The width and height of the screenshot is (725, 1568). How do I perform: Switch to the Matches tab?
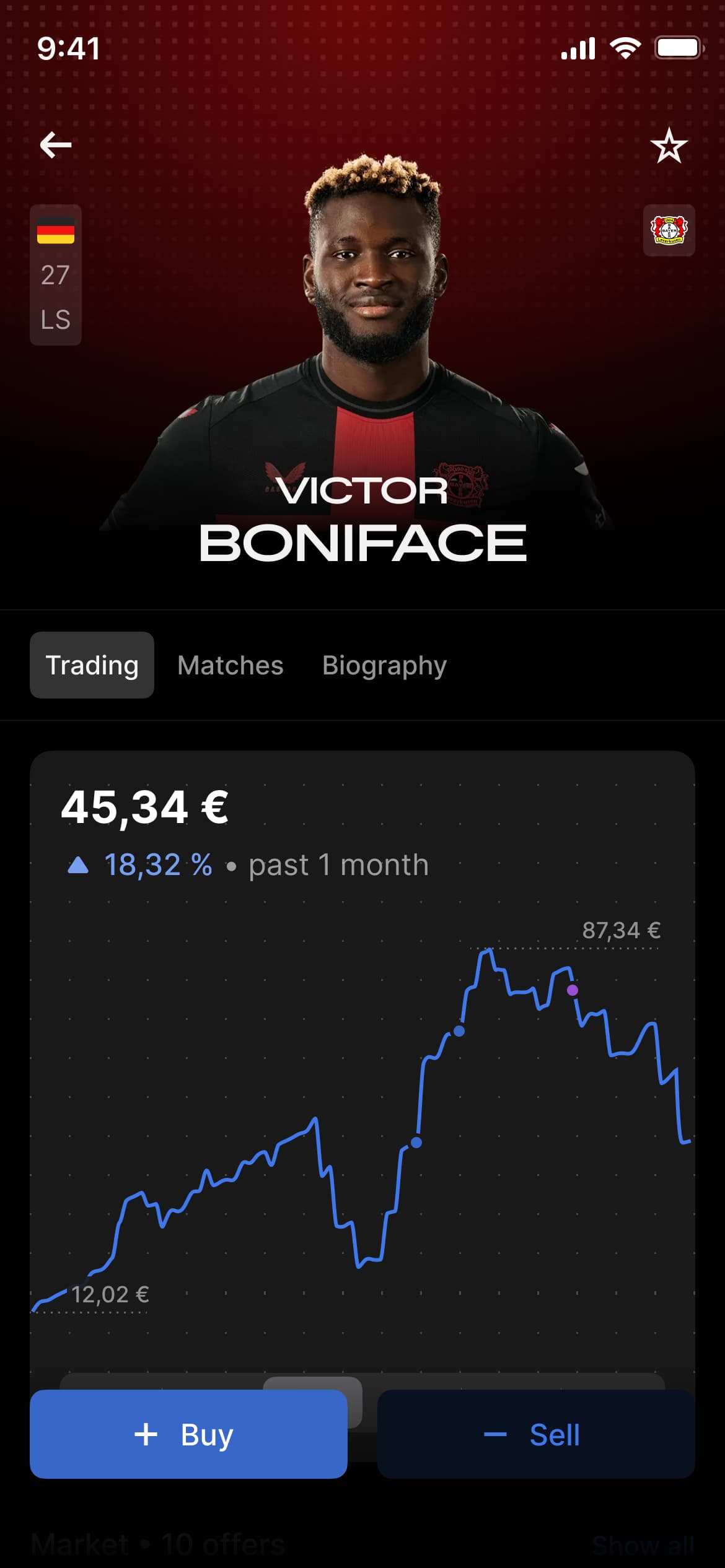tap(230, 665)
